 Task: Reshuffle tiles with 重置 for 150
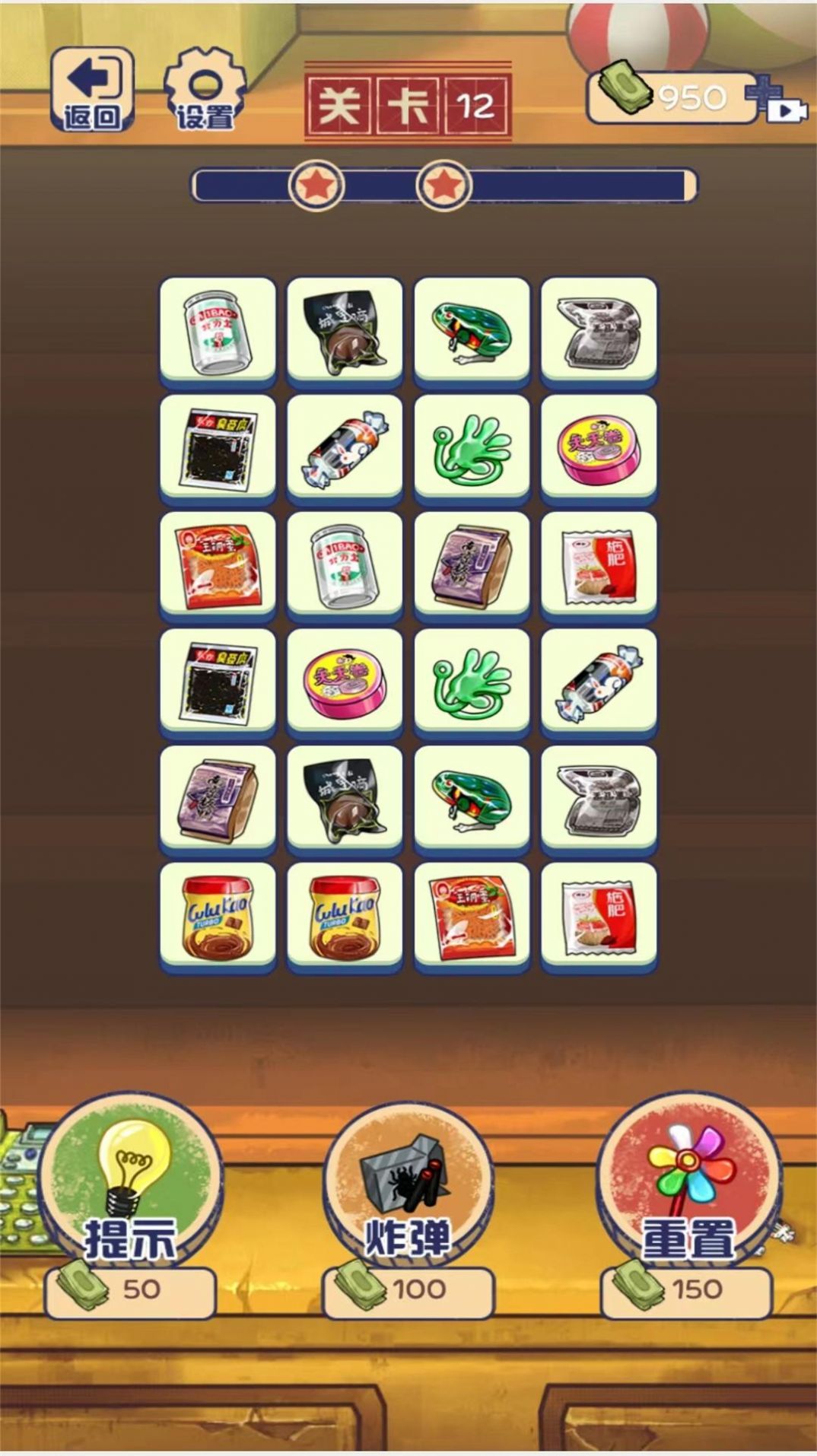pyautogui.click(x=688, y=1194)
